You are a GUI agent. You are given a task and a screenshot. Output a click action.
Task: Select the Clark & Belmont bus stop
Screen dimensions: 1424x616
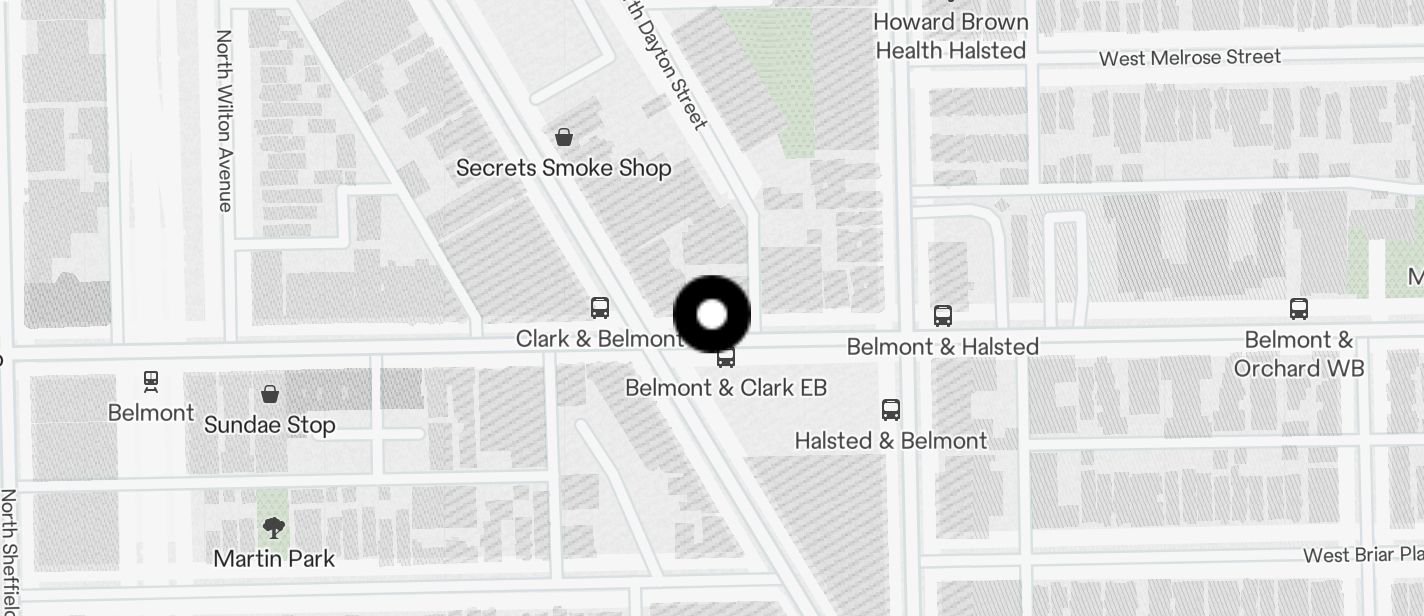[x=600, y=308]
